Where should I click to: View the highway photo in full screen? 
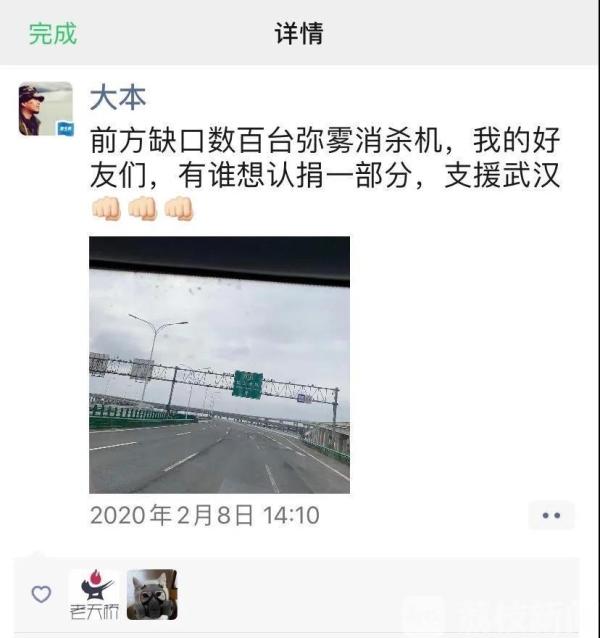point(219,365)
